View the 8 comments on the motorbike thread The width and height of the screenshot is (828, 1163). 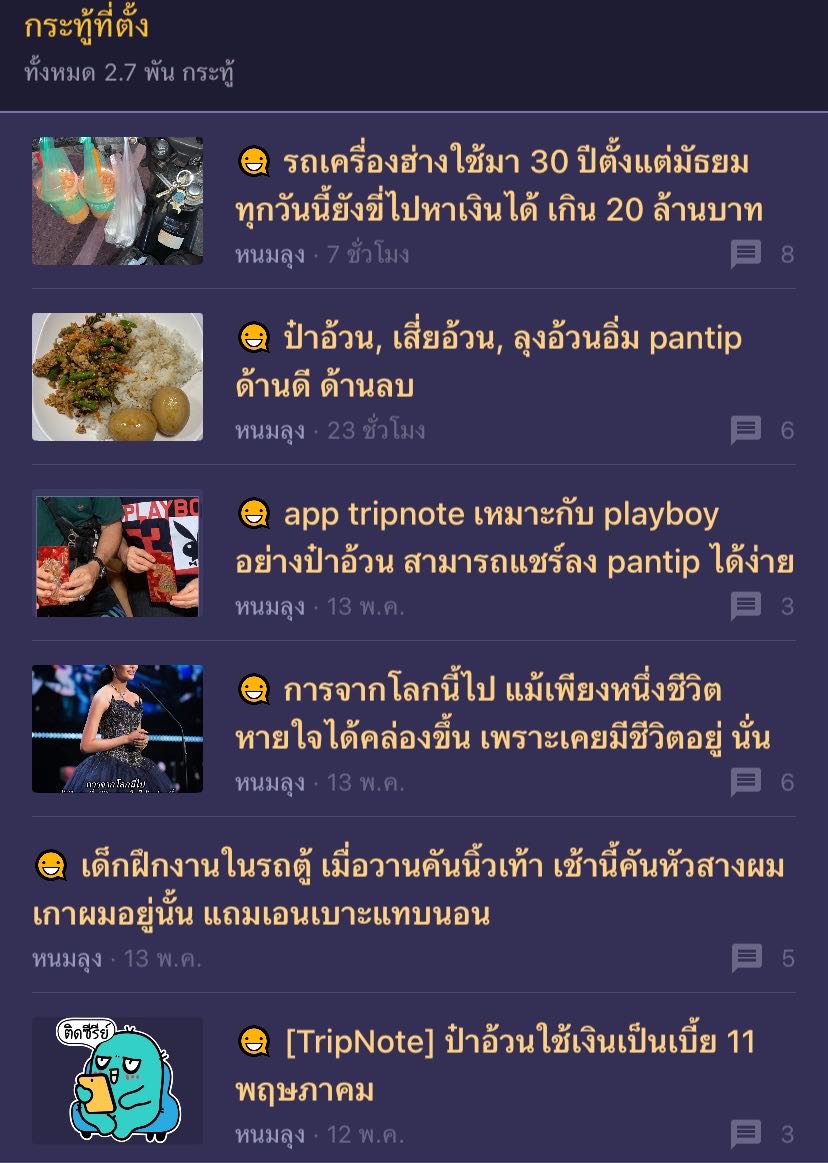pos(762,254)
